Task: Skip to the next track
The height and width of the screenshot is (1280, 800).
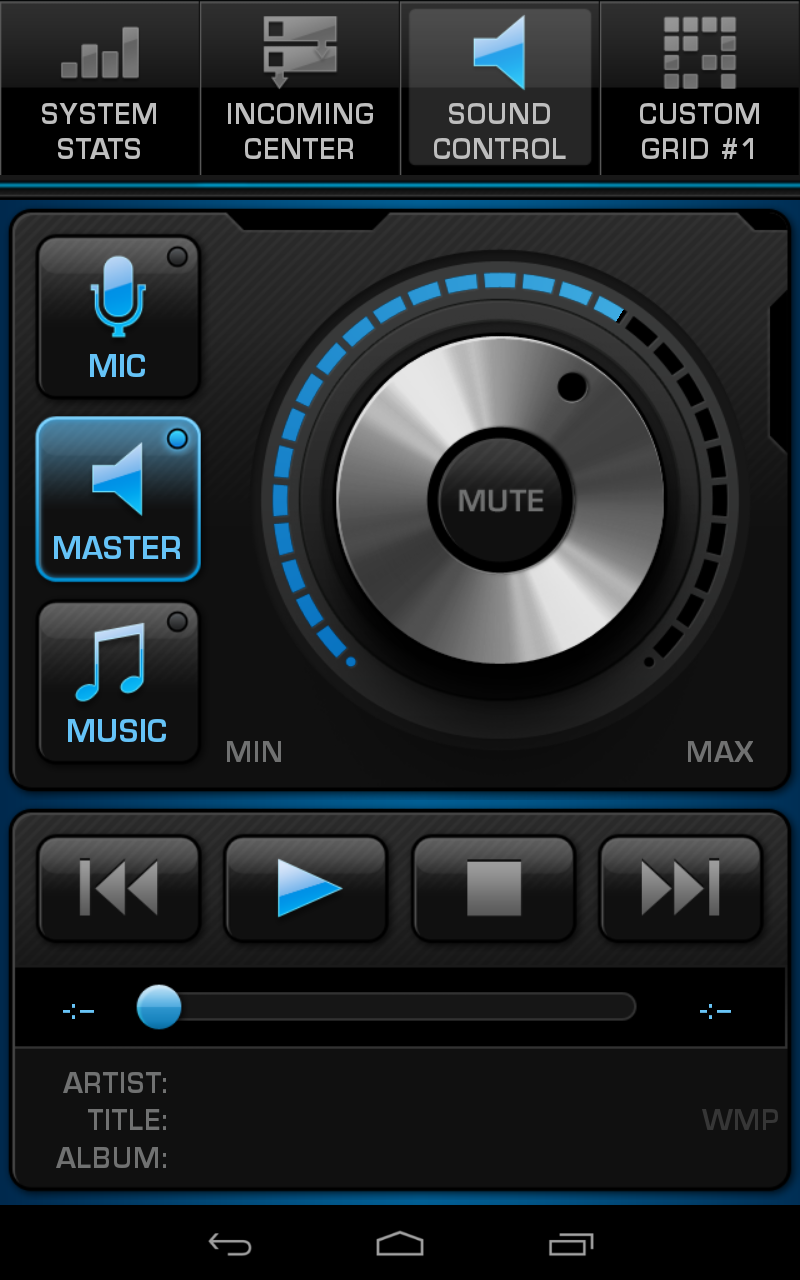Action: click(681, 888)
